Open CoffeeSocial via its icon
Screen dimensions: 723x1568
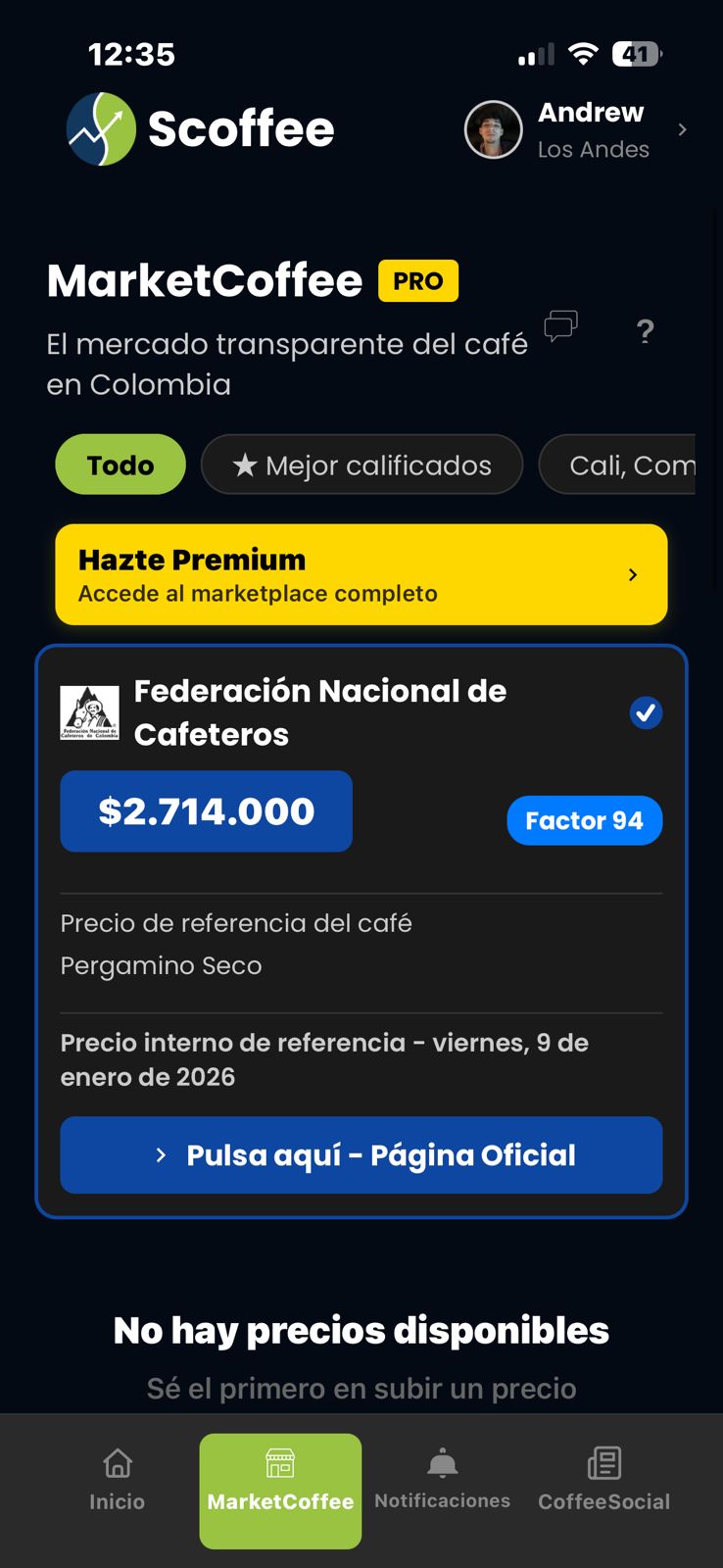(x=604, y=1461)
